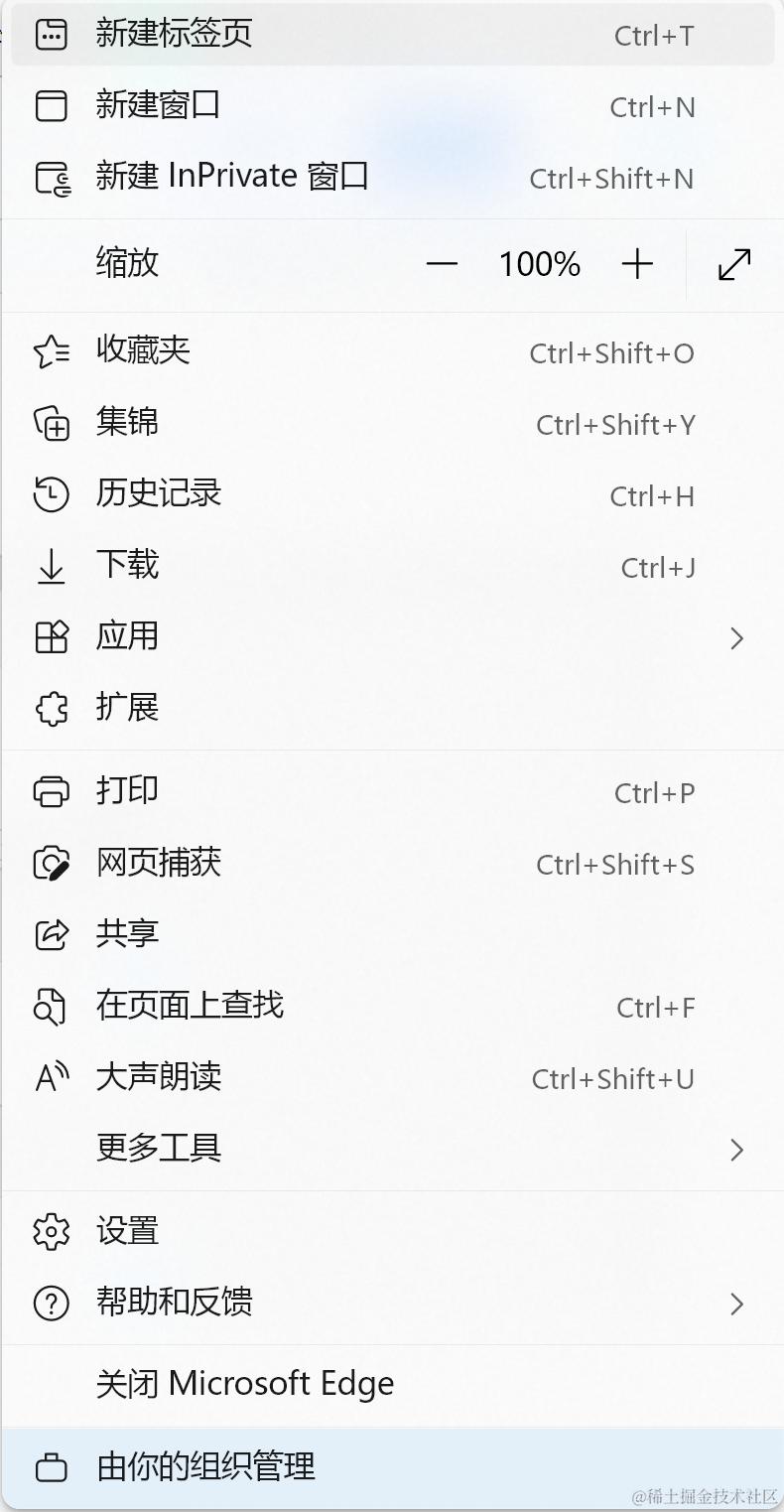The image size is (784, 1512).
Task: Choose 在页面上查找 find on page
Action: (x=190, y=1006)
